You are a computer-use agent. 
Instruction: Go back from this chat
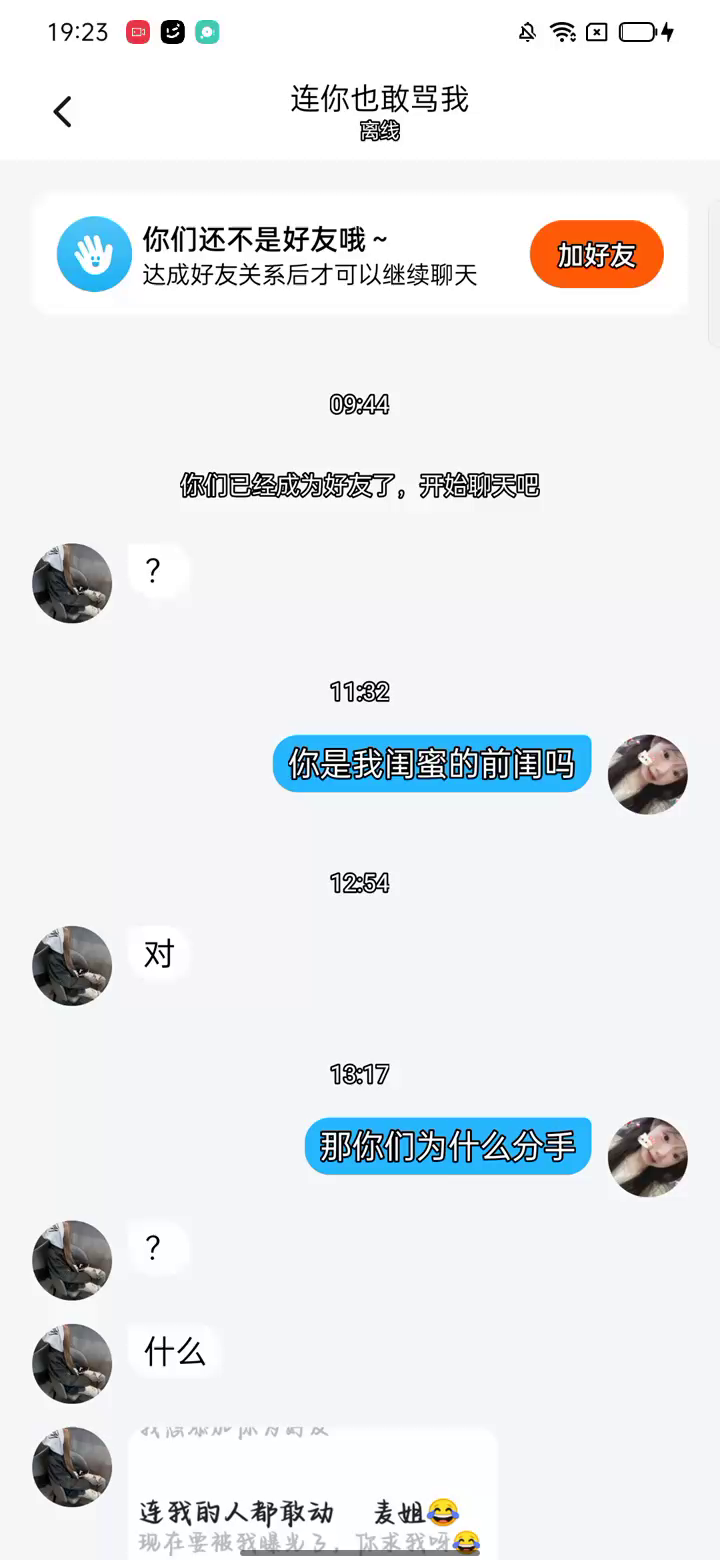pos(62,111)
